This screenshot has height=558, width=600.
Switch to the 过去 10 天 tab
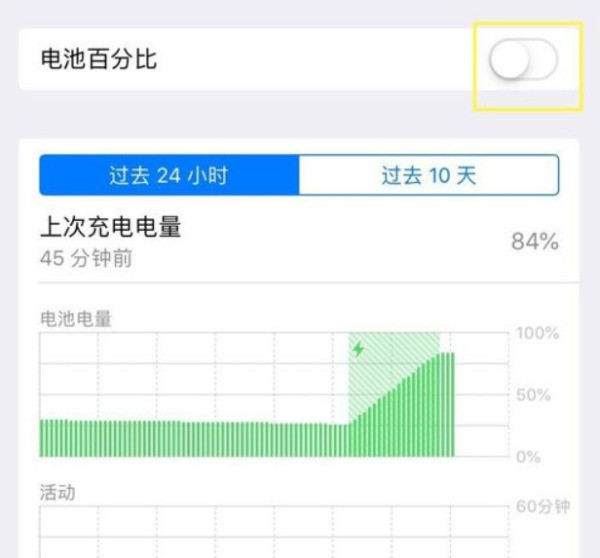pos(428,176)
